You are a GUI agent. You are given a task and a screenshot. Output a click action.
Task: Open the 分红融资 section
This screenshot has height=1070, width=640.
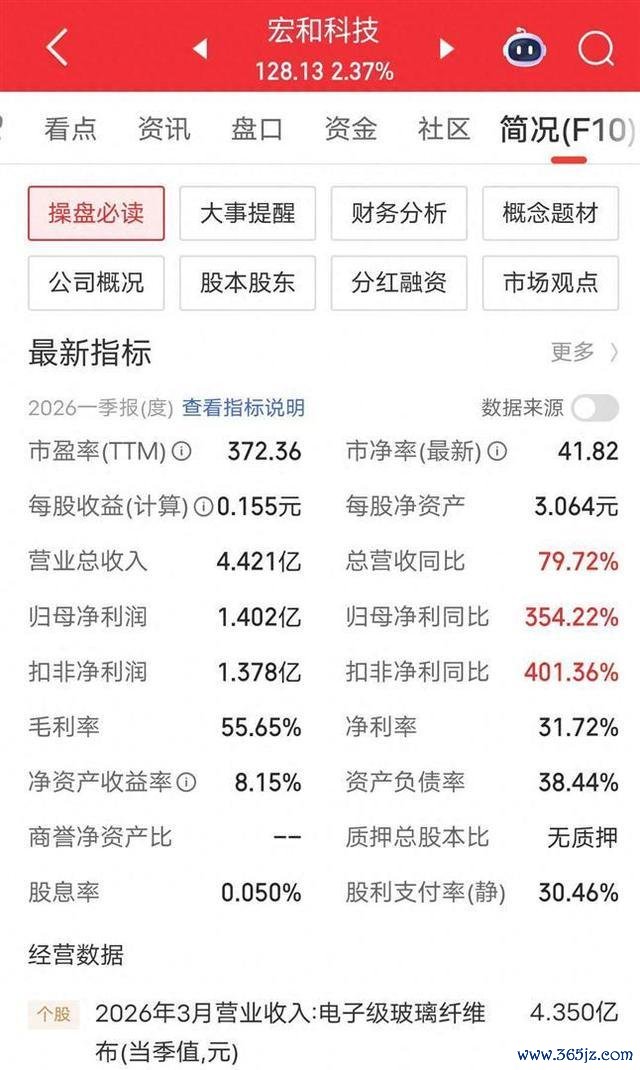(x=399, y=283)
